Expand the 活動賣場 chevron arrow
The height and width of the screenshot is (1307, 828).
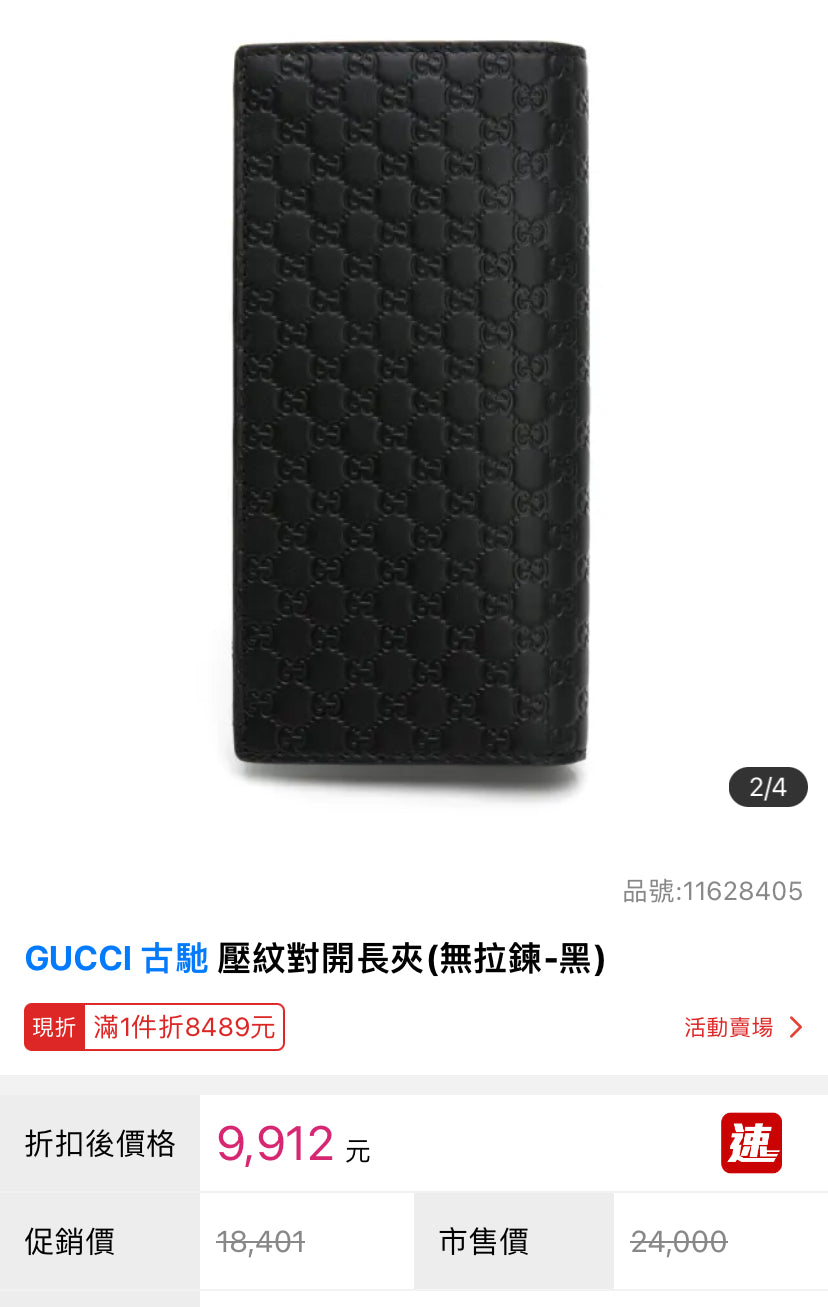pos(795,1026)
